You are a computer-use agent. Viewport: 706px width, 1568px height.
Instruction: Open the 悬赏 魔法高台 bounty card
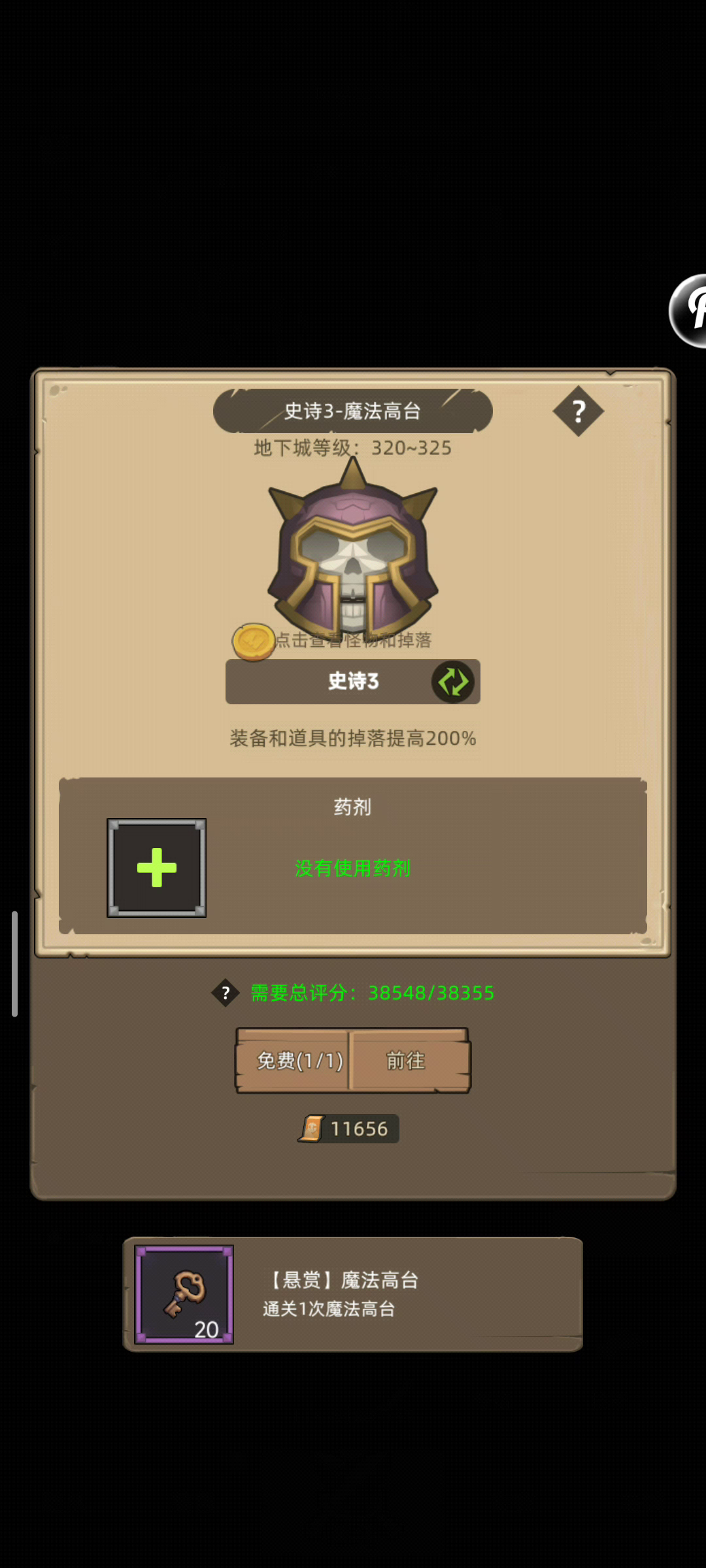click(x=353, y=1294)
